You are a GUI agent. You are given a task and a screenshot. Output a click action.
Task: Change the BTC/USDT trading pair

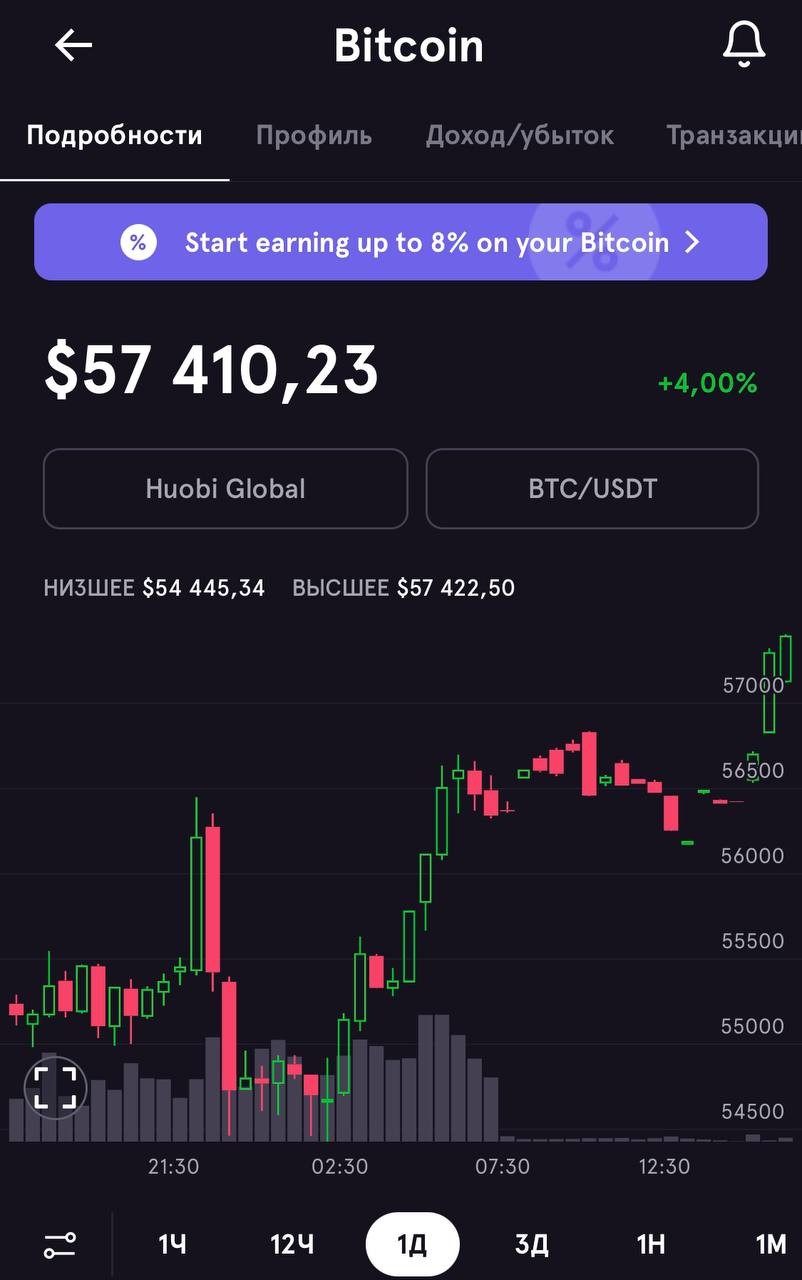point(592,488)
